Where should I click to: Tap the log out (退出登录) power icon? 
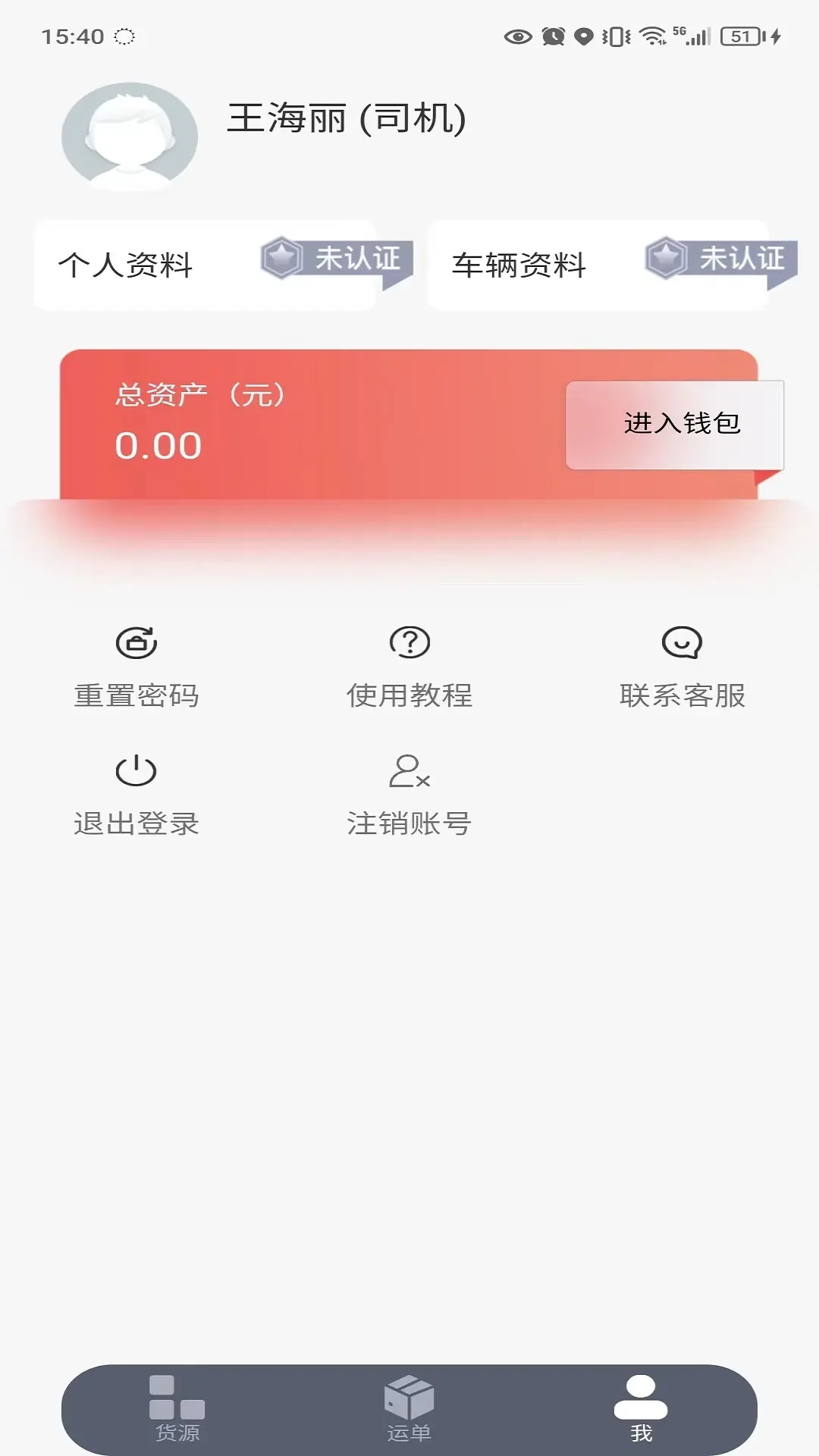(x=137, y=772)
